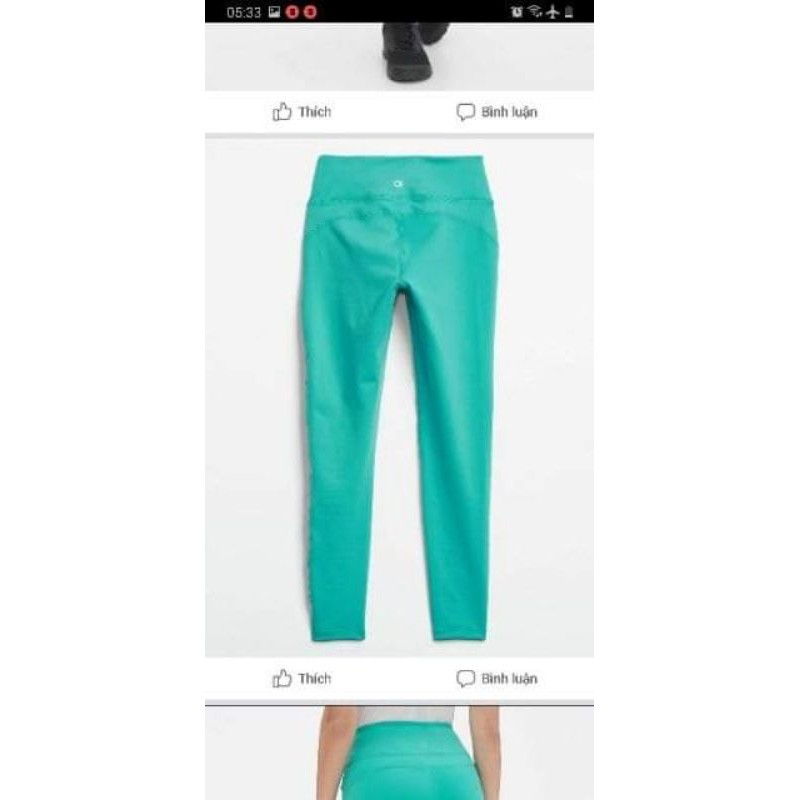800x800 pixels.
Task: Like the flat-laid green leggings photo
Action: [x=302, y=679]
